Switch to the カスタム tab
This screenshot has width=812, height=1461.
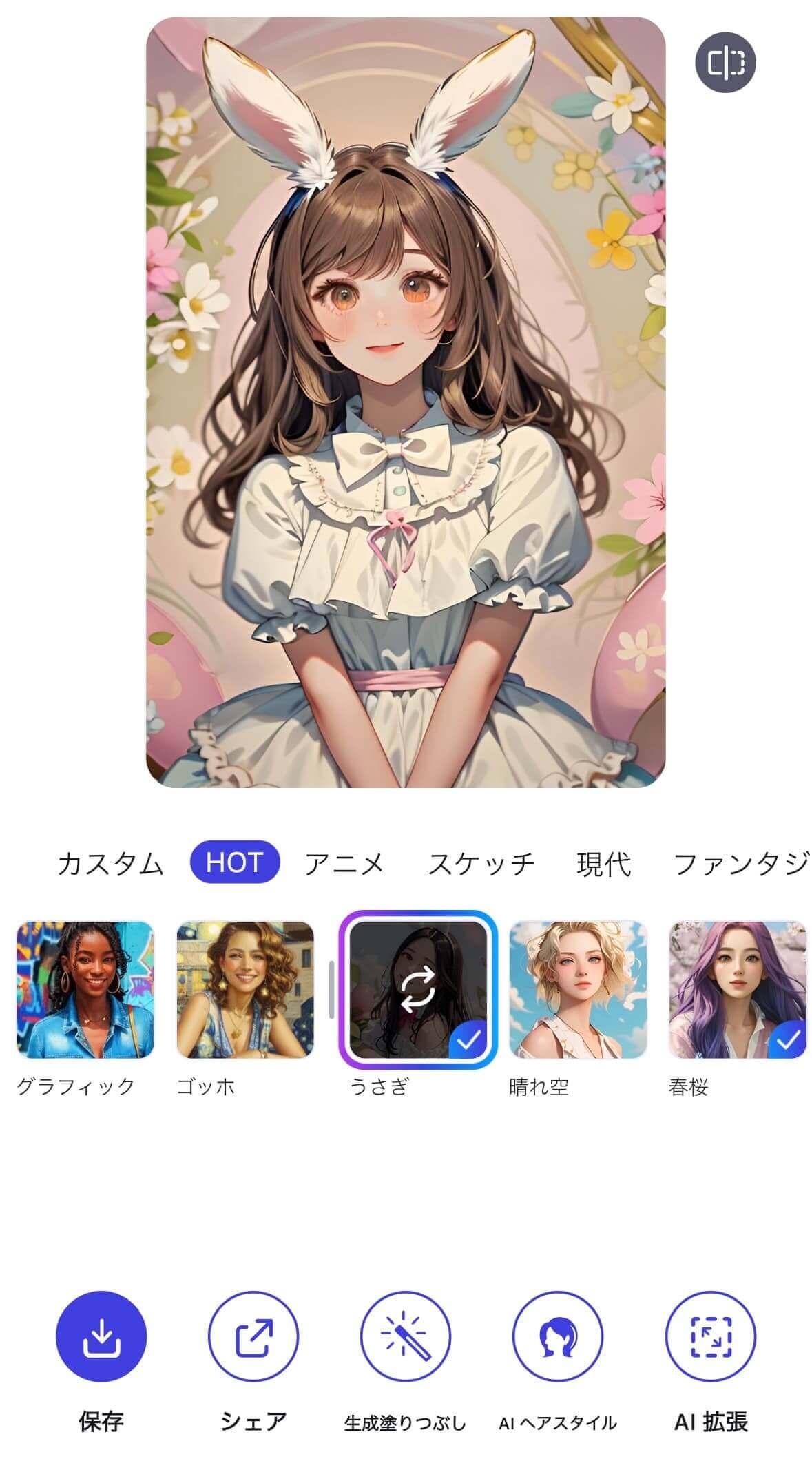click(x=110, y=863)
